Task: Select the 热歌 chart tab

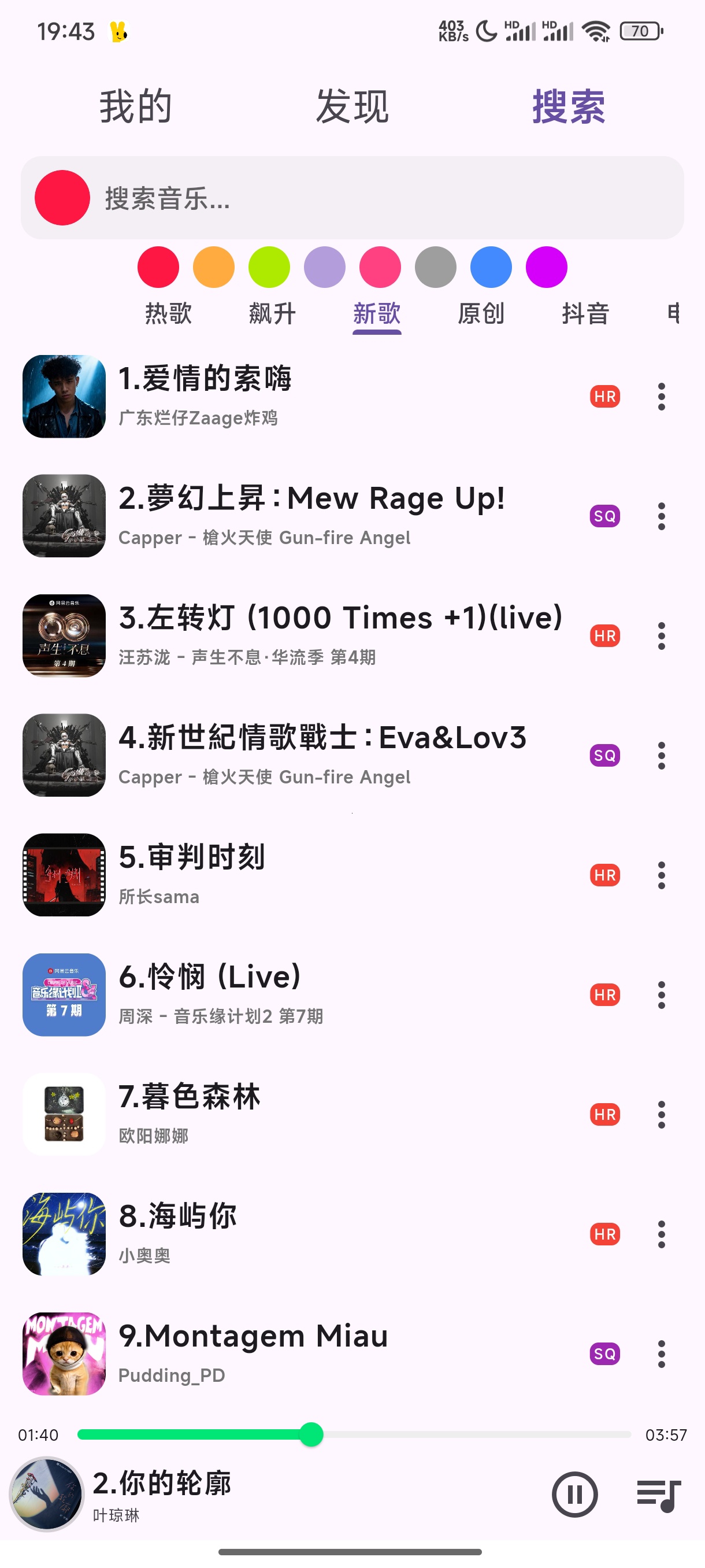Action: (168, 313)
